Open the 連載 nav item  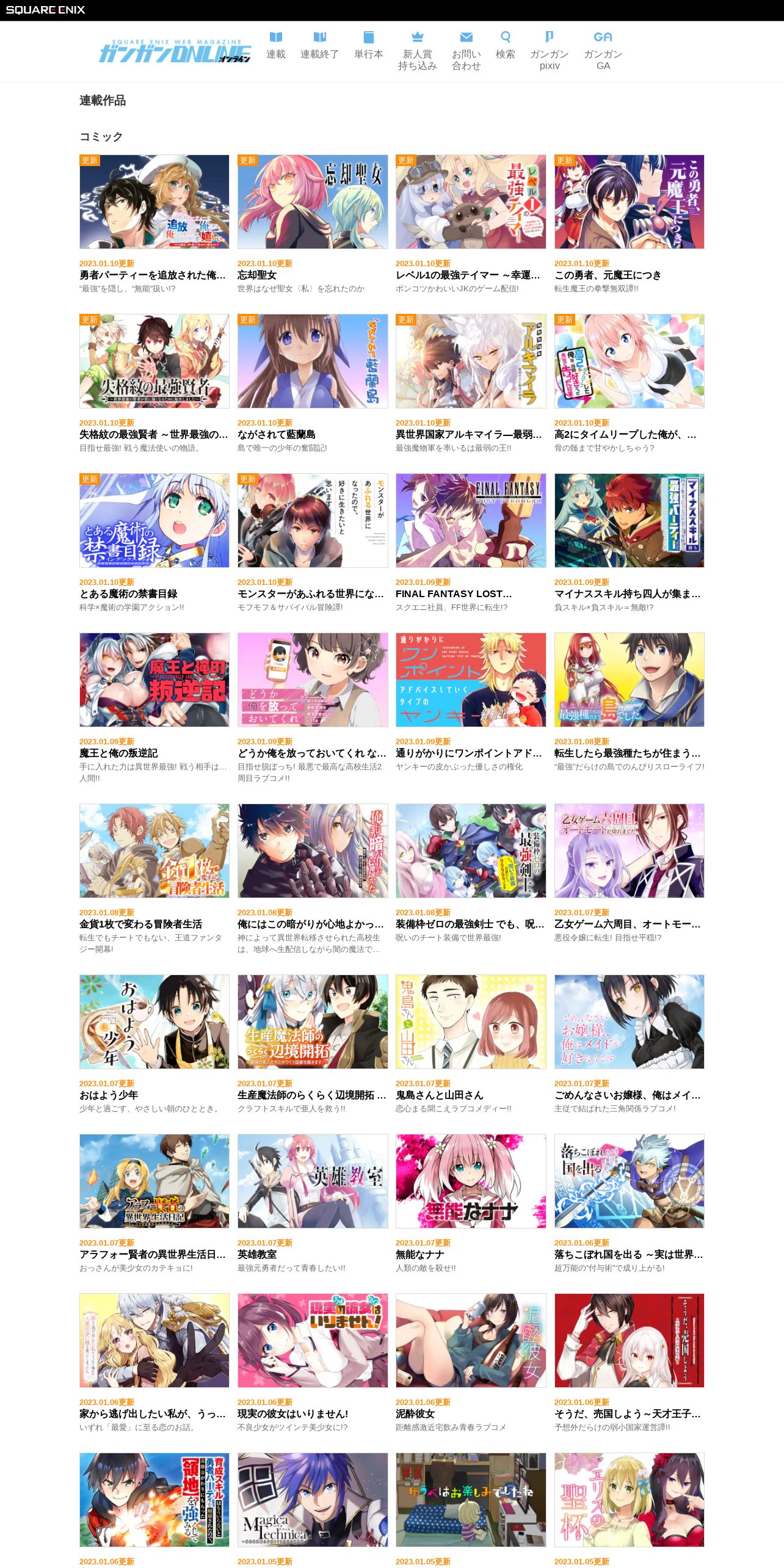(x=276, y=46)
